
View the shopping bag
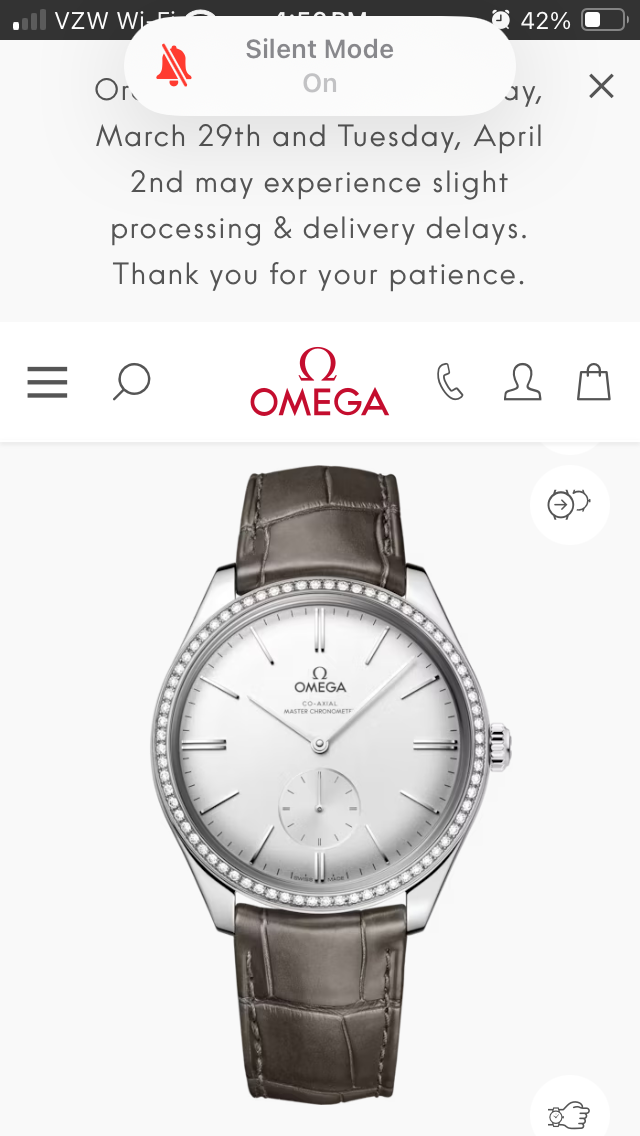594,382
